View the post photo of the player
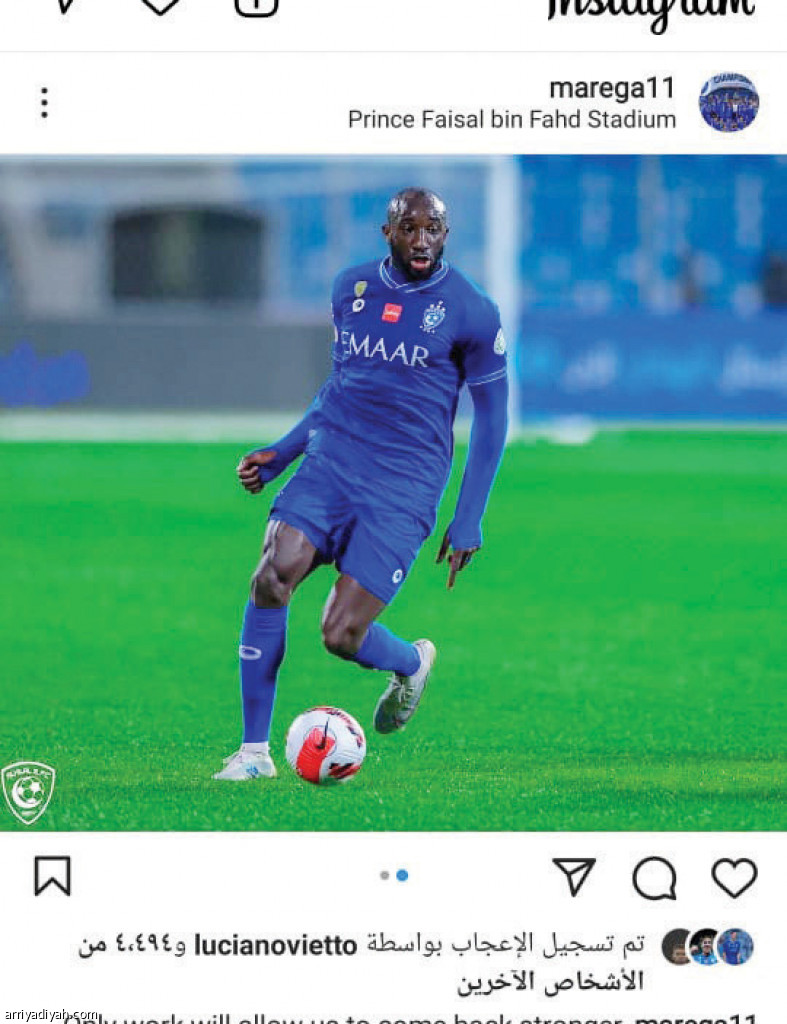 [393, 492]
